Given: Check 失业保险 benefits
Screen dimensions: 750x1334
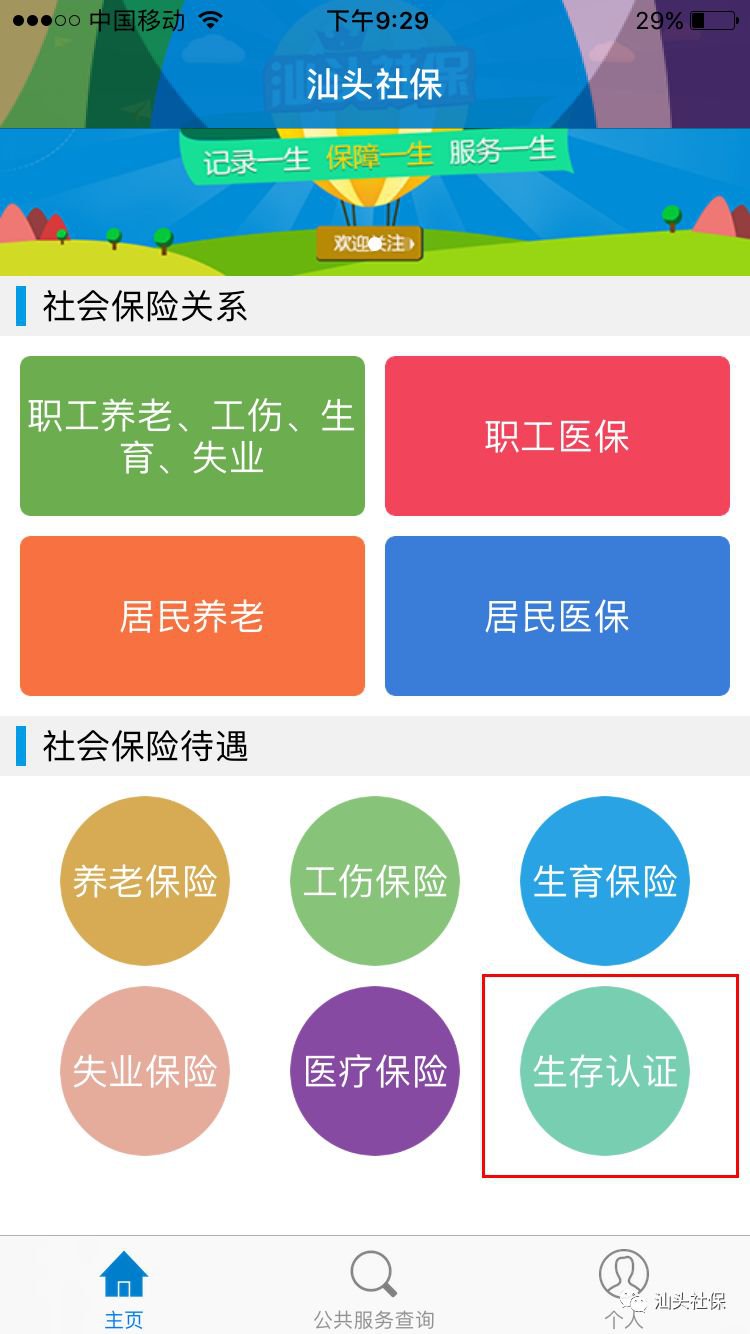Looking at the screenshot, I should click(145, 1071).
